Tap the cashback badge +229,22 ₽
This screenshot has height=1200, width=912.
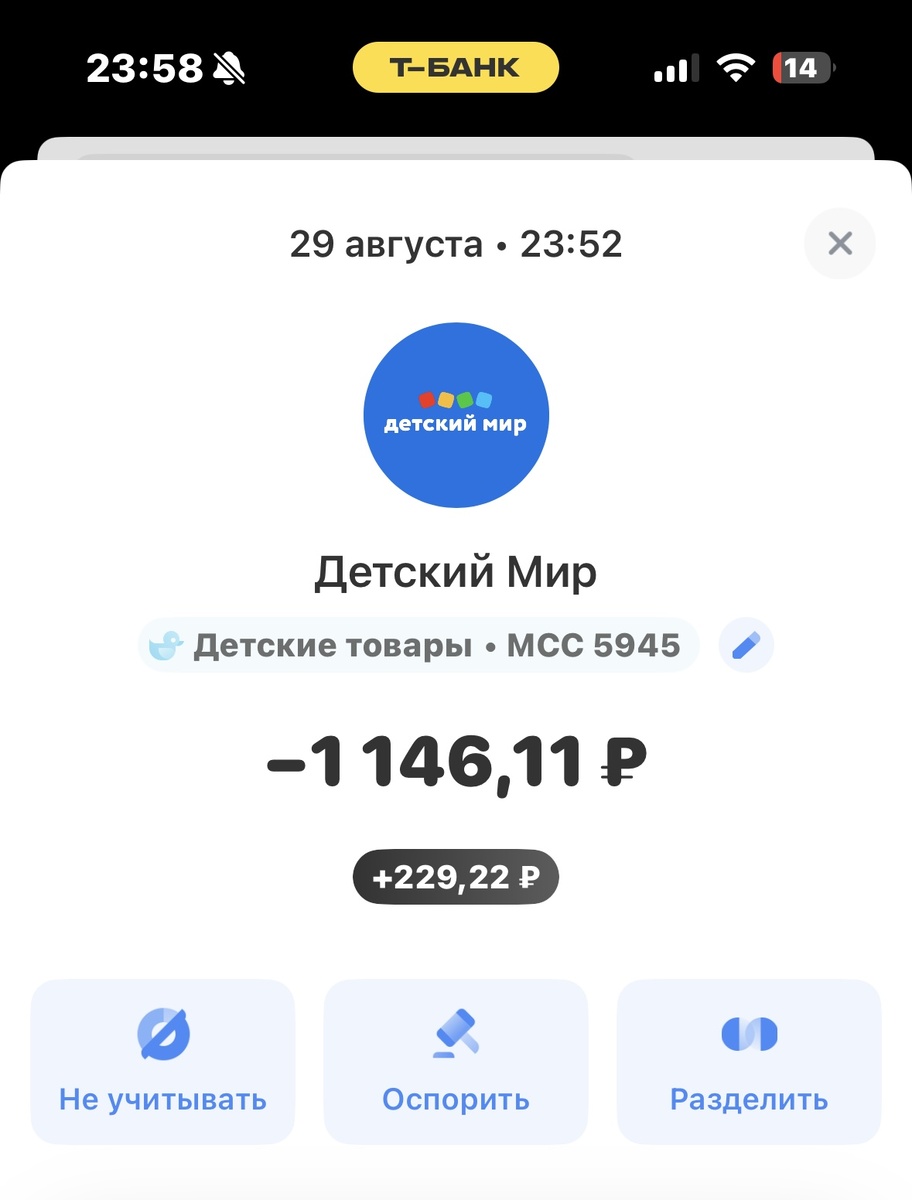point(455,876)
